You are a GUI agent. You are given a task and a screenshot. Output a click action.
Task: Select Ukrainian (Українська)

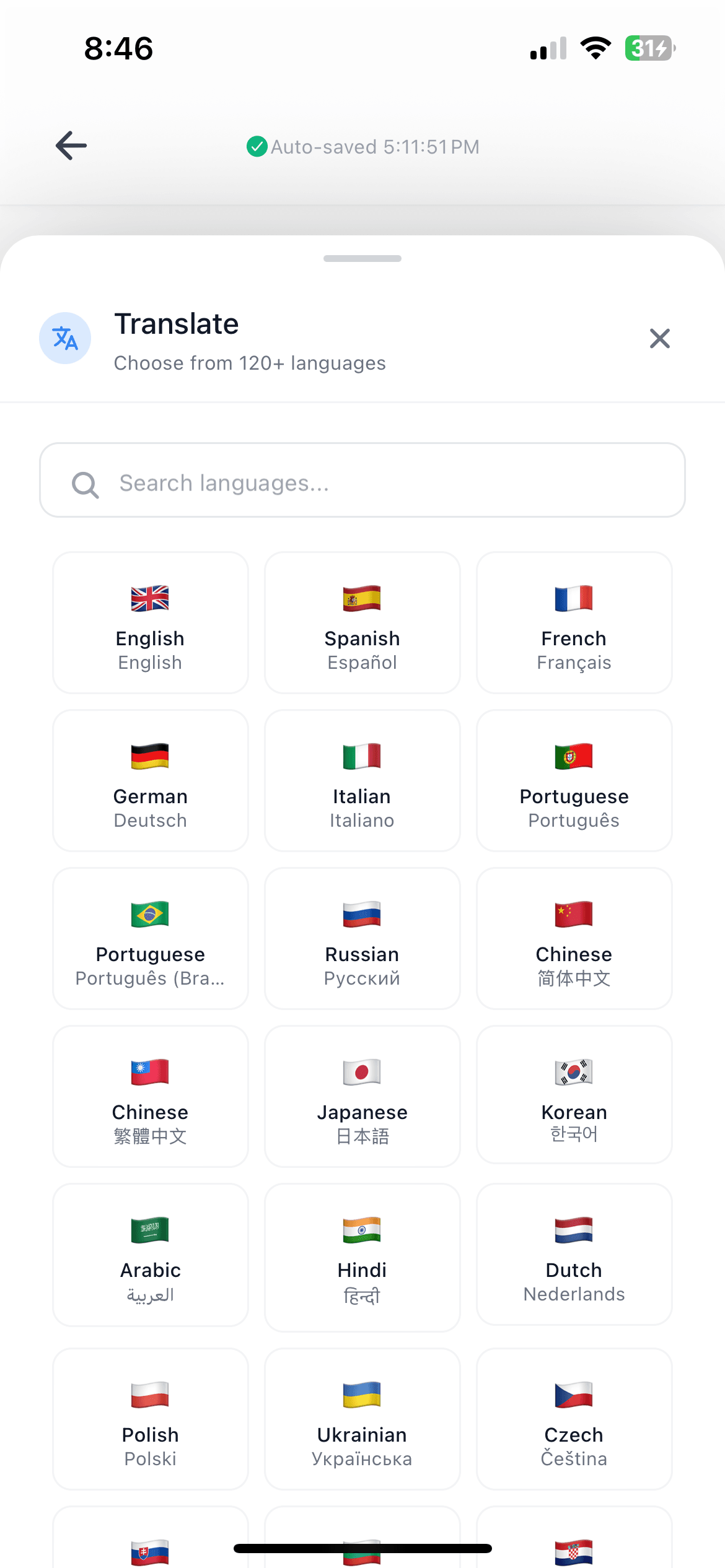[362, 1419]
